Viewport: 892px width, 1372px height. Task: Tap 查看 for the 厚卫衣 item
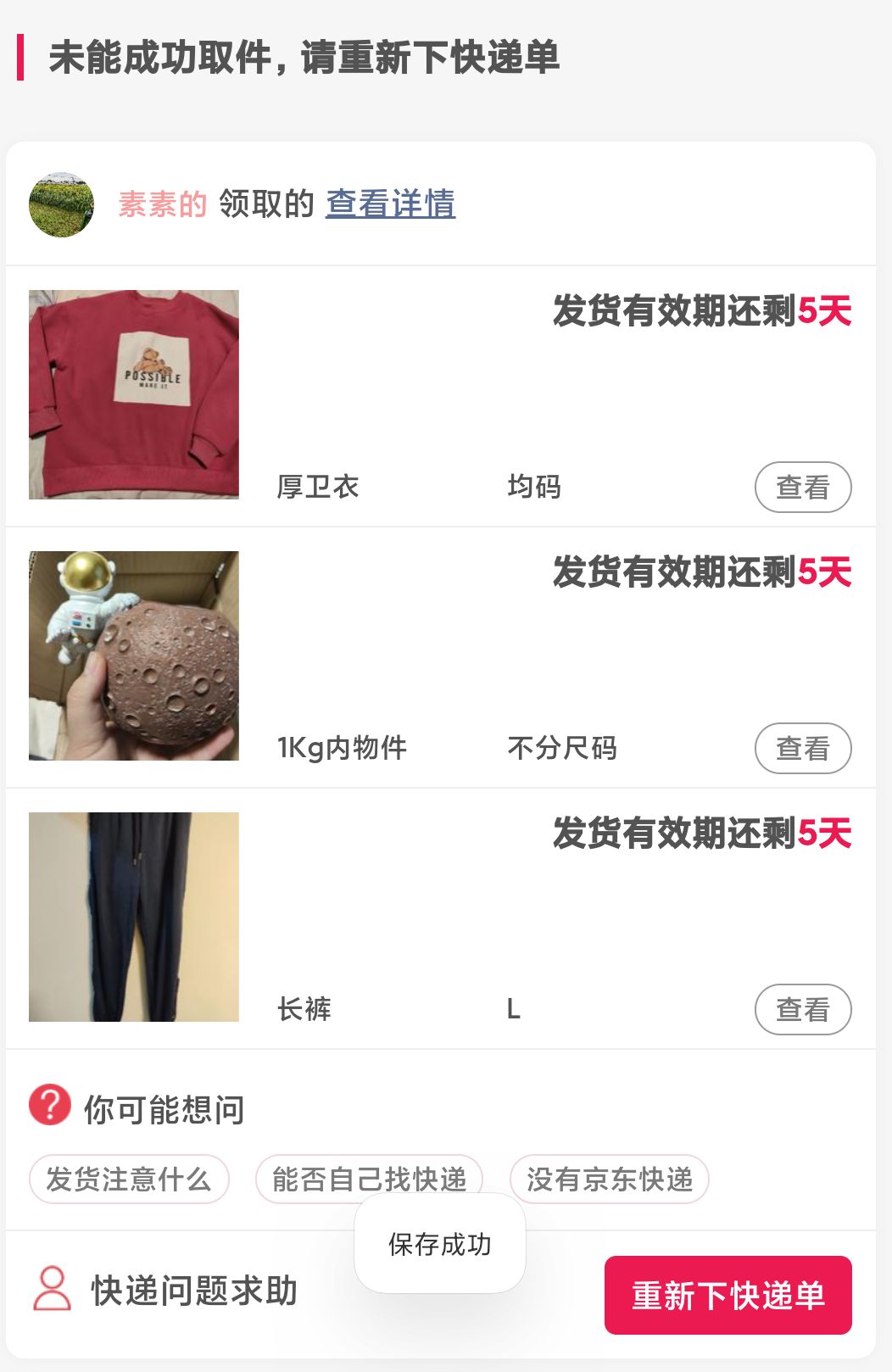pos(802,488)
